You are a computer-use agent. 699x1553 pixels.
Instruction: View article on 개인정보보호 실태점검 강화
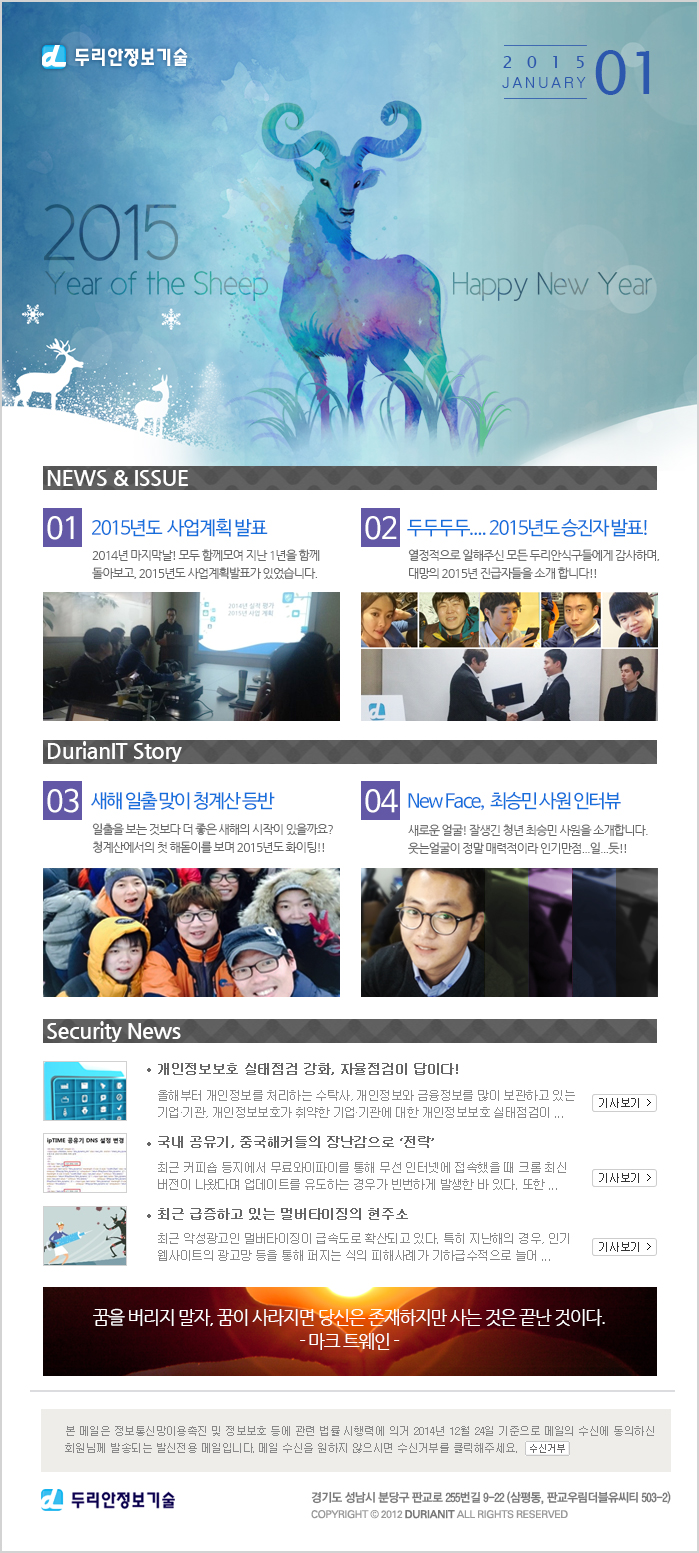[624, 1103]
